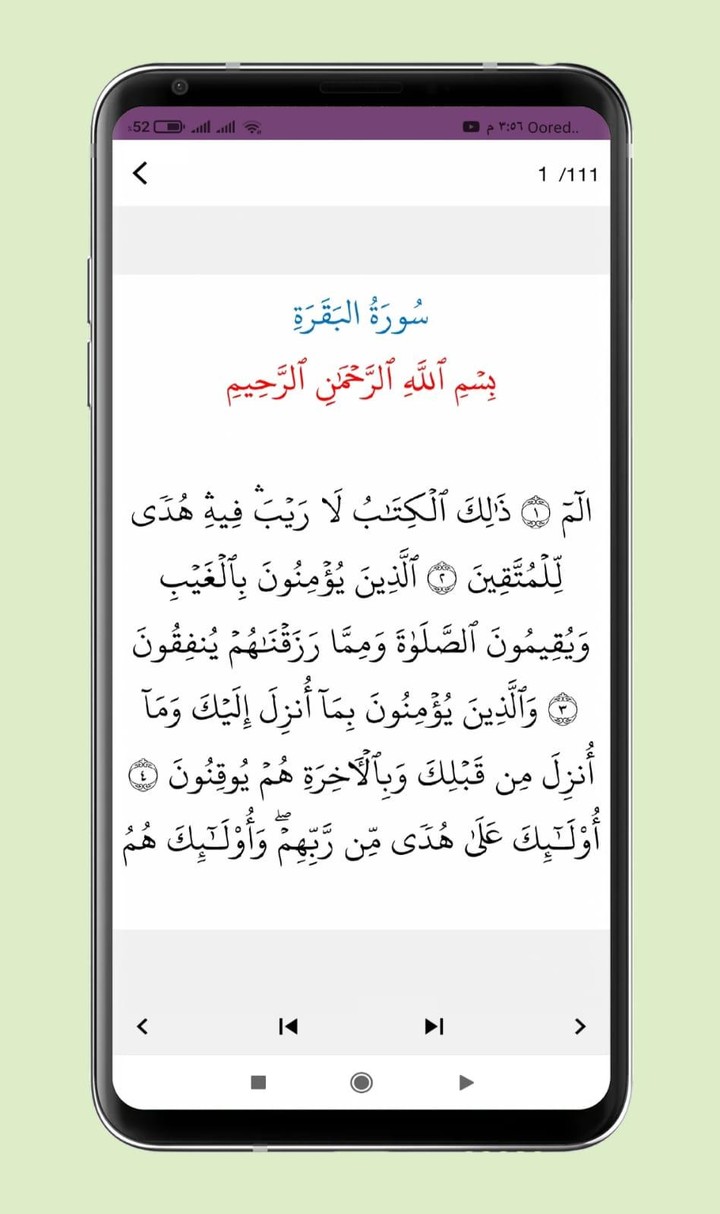The image size is (720, 1214).
Task: Open recent apps with the square button
Action: click(259, 1083)
